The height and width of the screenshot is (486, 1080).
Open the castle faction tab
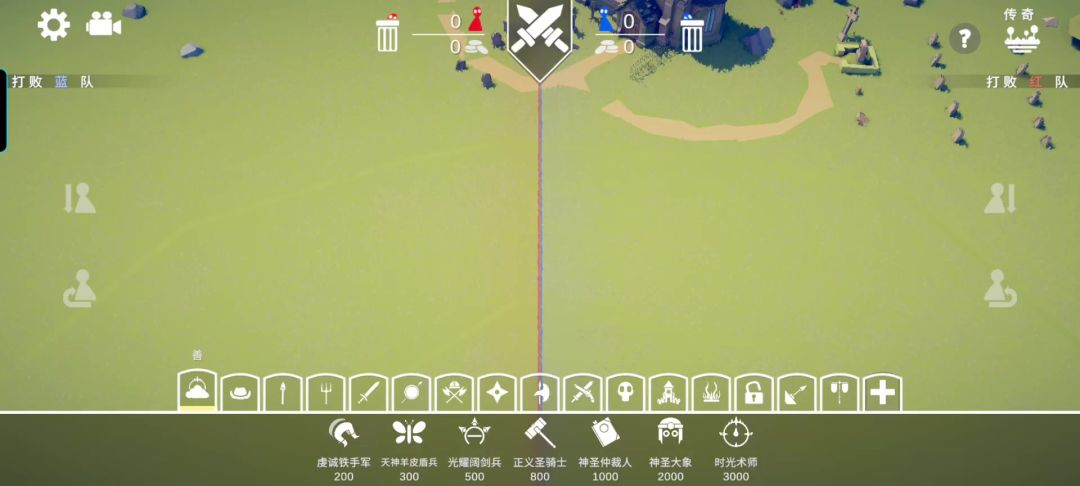tap(668, 393)
